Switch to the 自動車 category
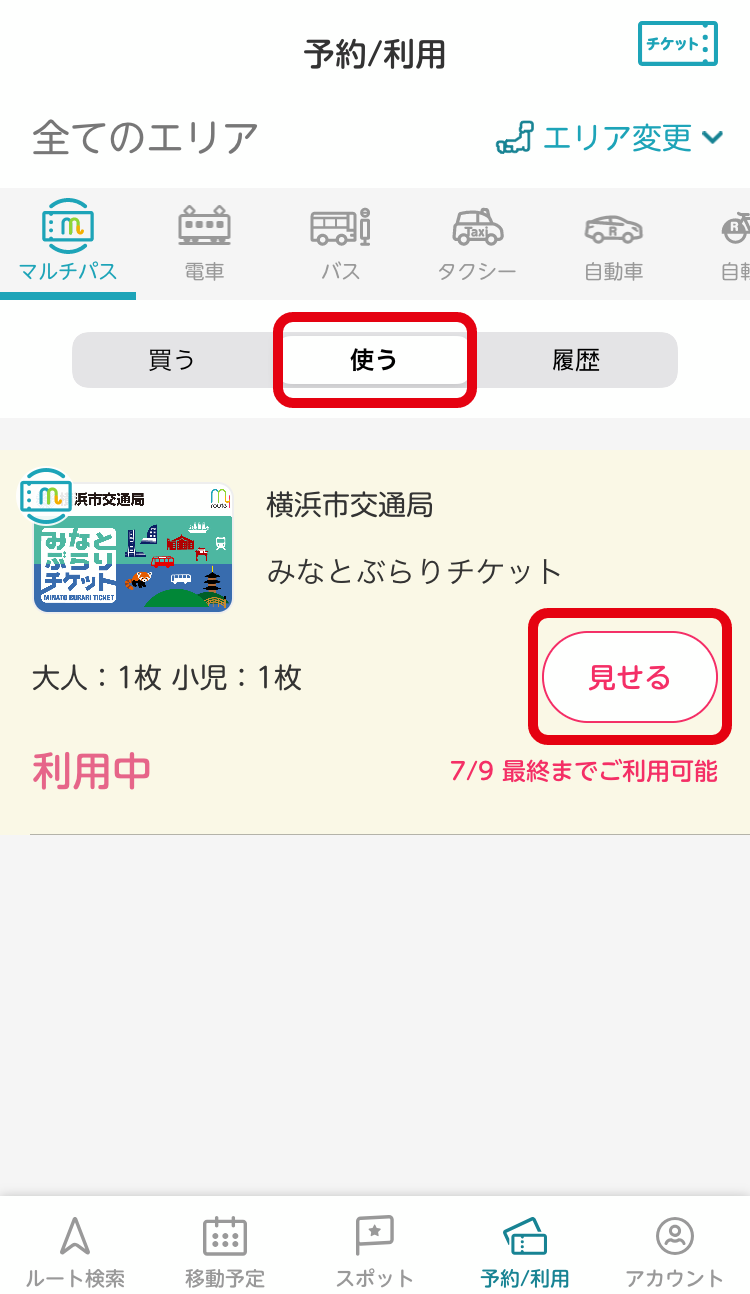750x1294 pixels. [x=613, y=243]
